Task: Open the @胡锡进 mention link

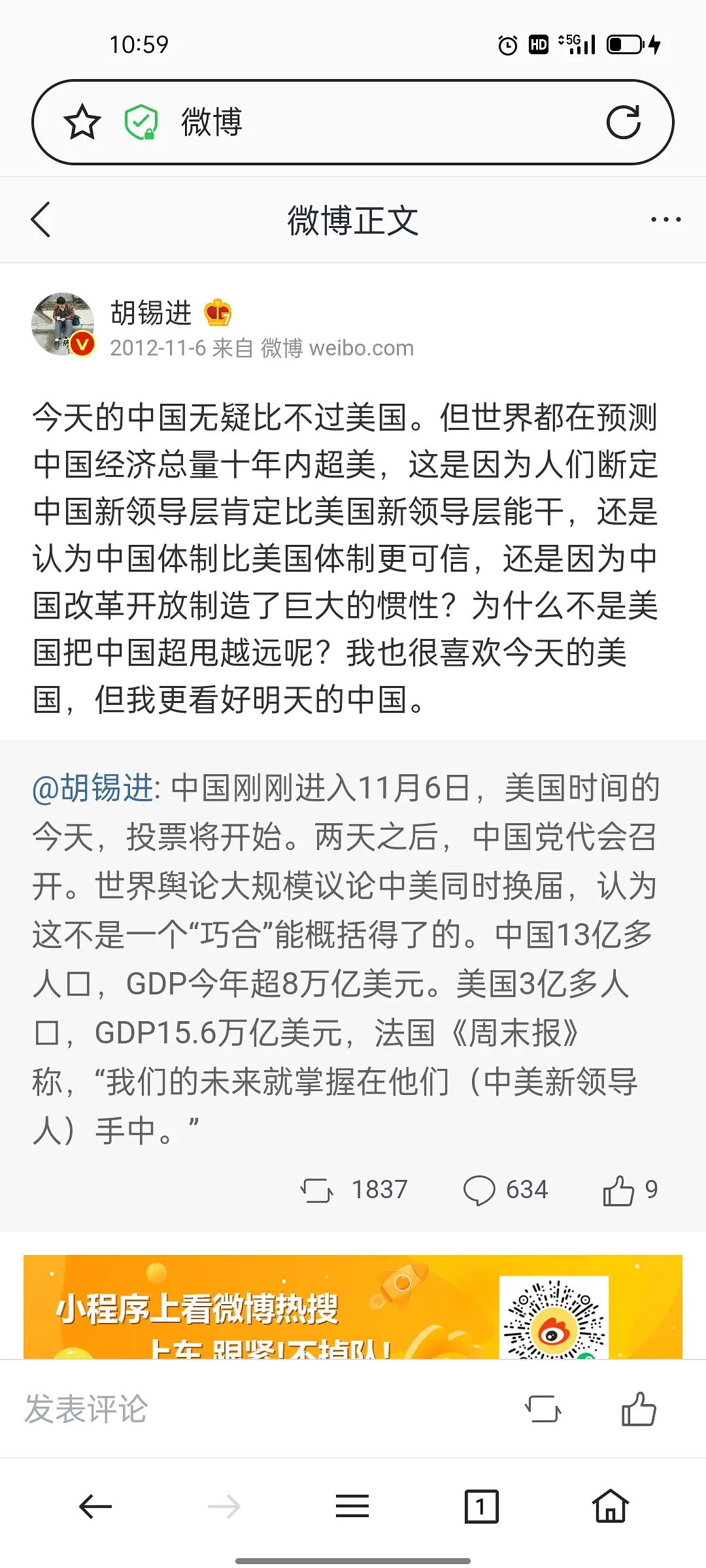Action: [92, 788]
